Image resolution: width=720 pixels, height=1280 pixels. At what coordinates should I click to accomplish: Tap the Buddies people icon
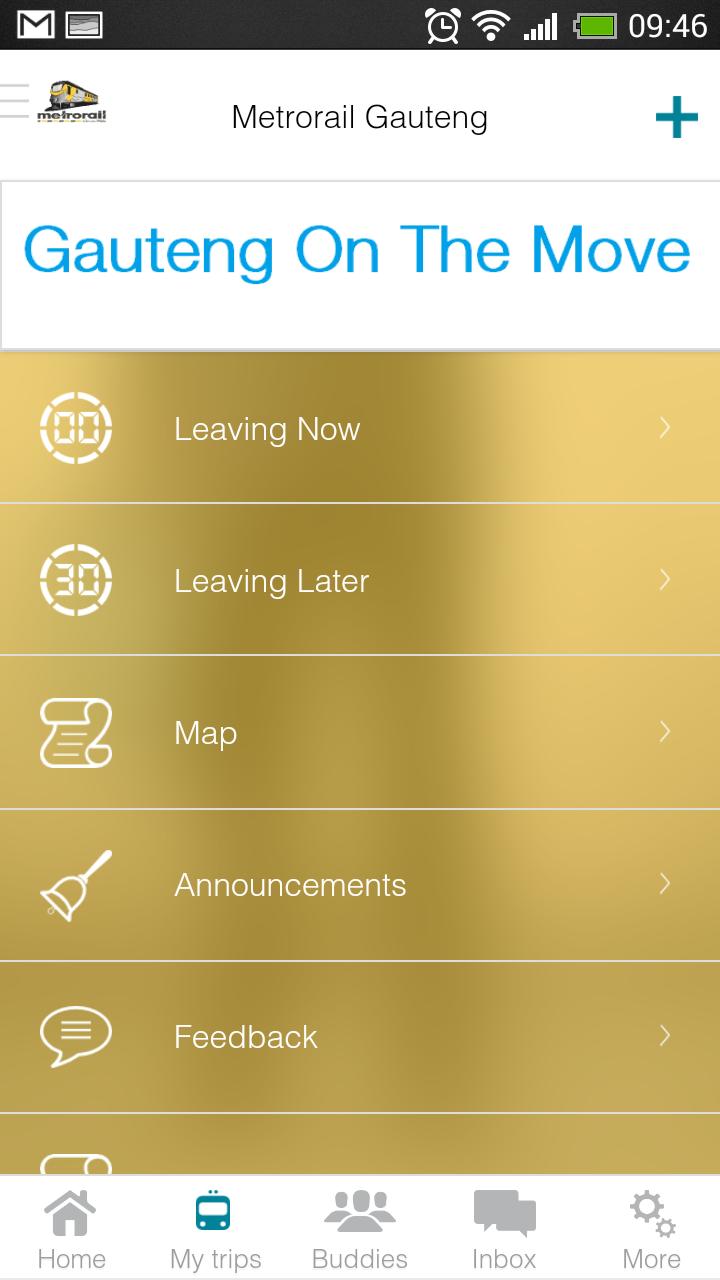coord(358,1210)
